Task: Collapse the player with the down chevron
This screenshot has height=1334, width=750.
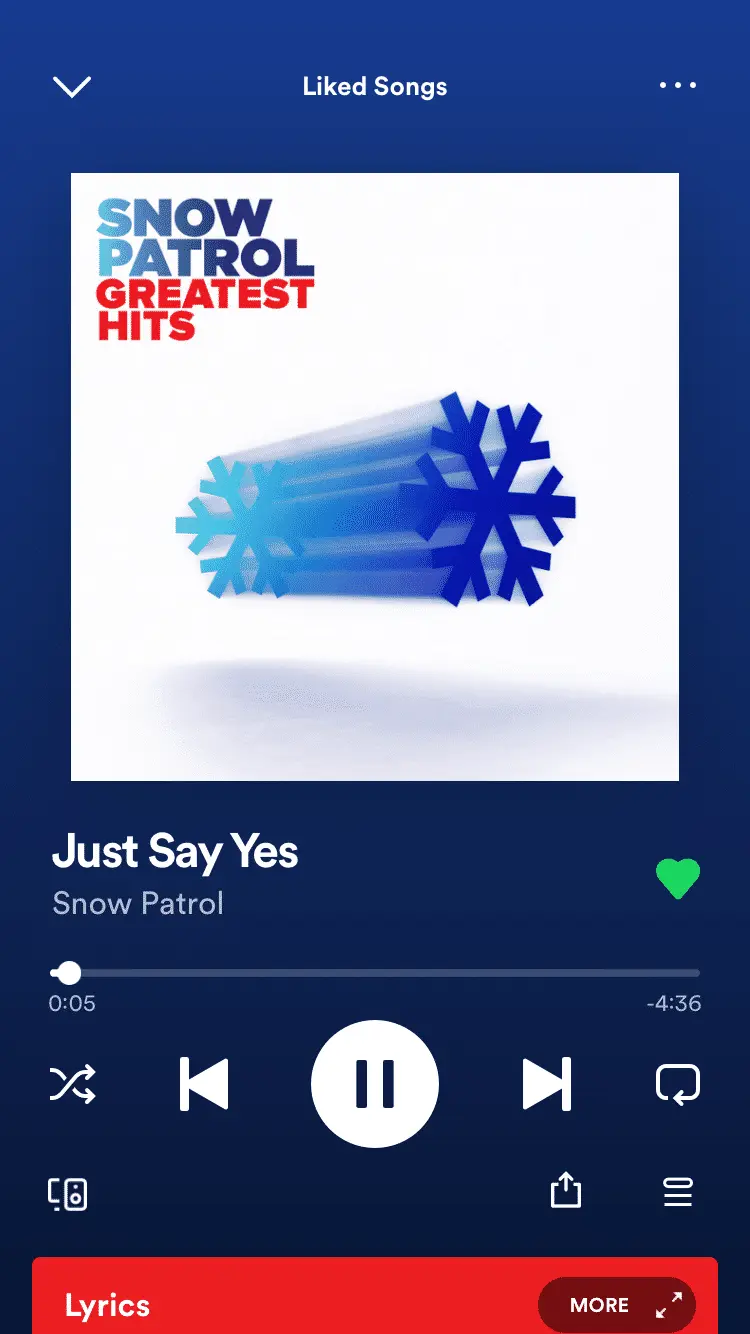Action: 72,87
